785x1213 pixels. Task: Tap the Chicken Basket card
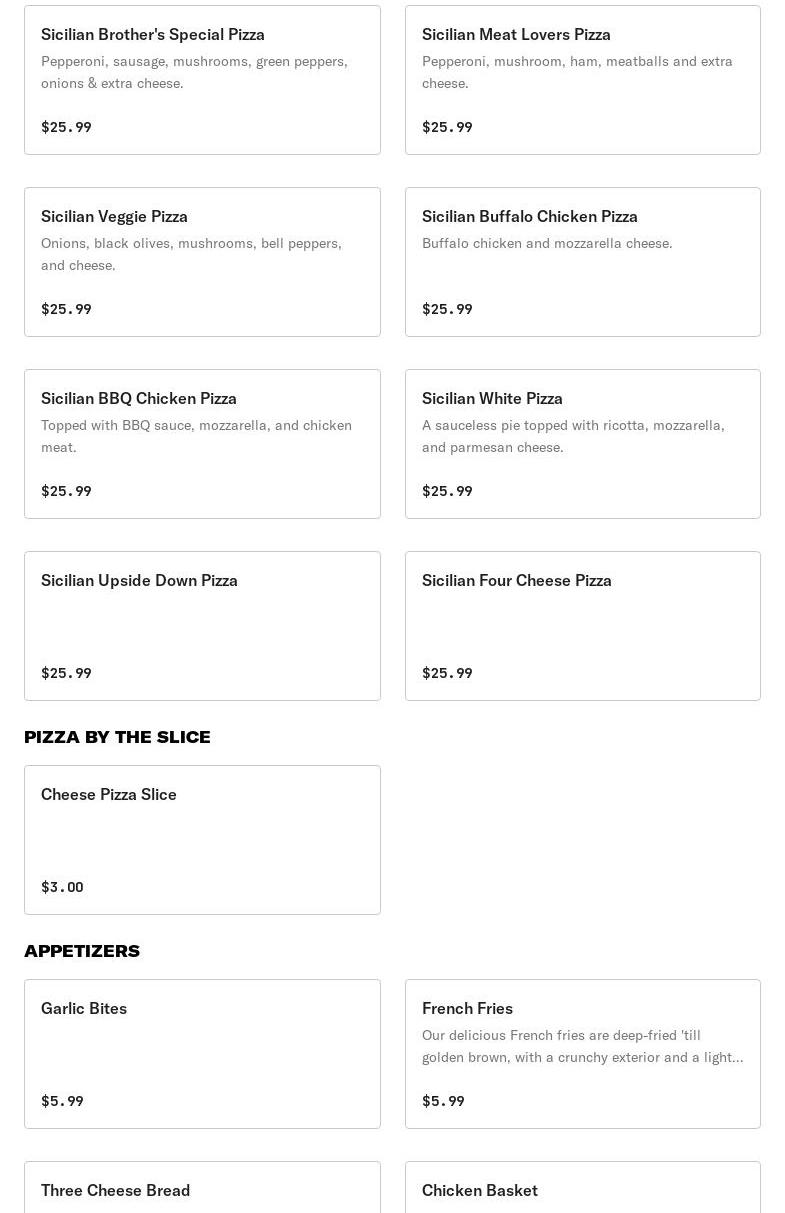(582, 1190)
